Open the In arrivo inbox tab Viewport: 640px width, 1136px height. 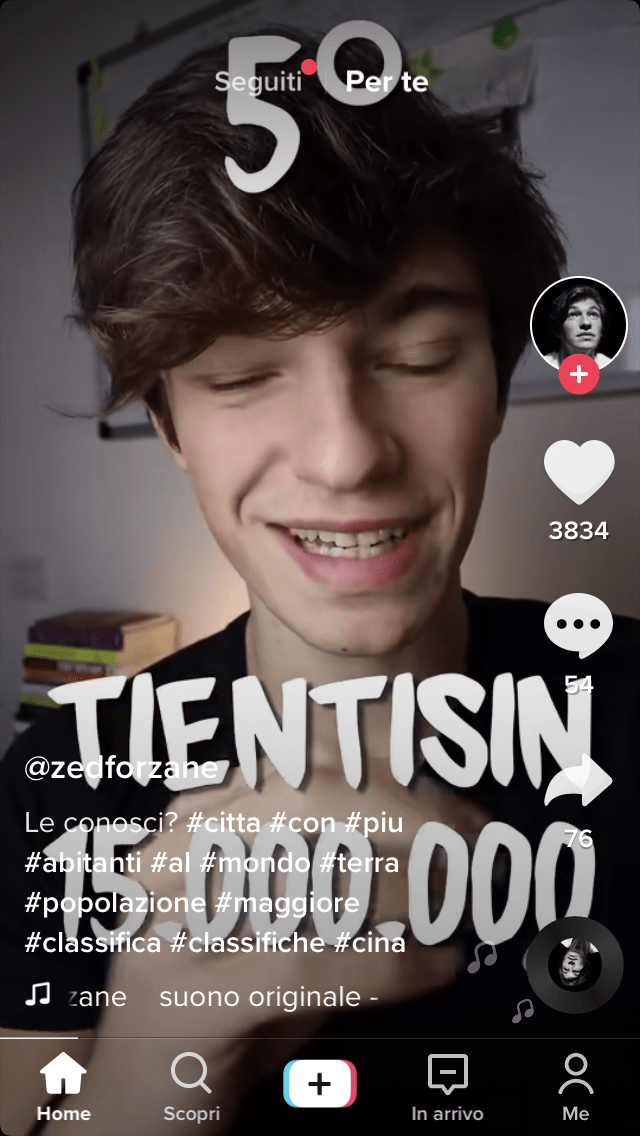447,1087
